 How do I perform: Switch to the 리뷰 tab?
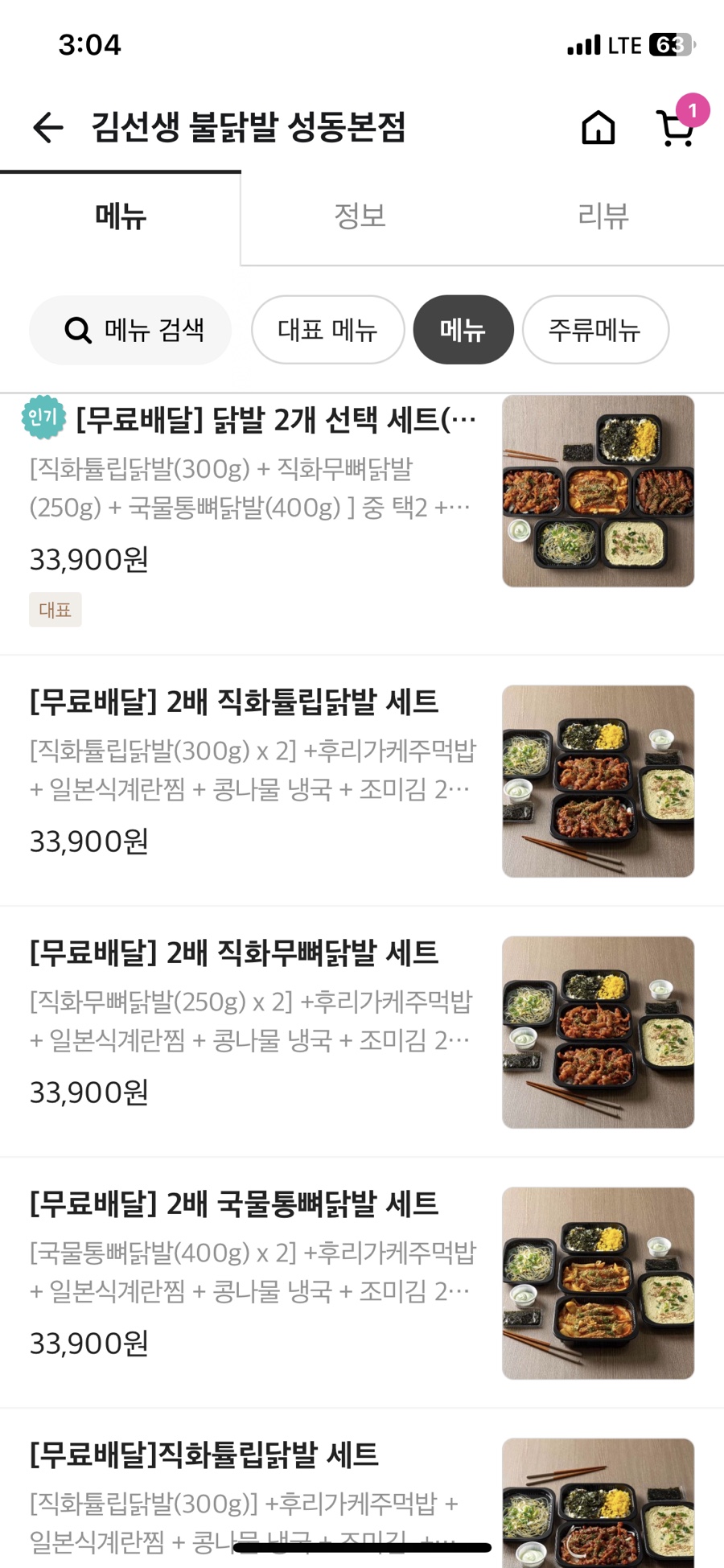[603, 216]
